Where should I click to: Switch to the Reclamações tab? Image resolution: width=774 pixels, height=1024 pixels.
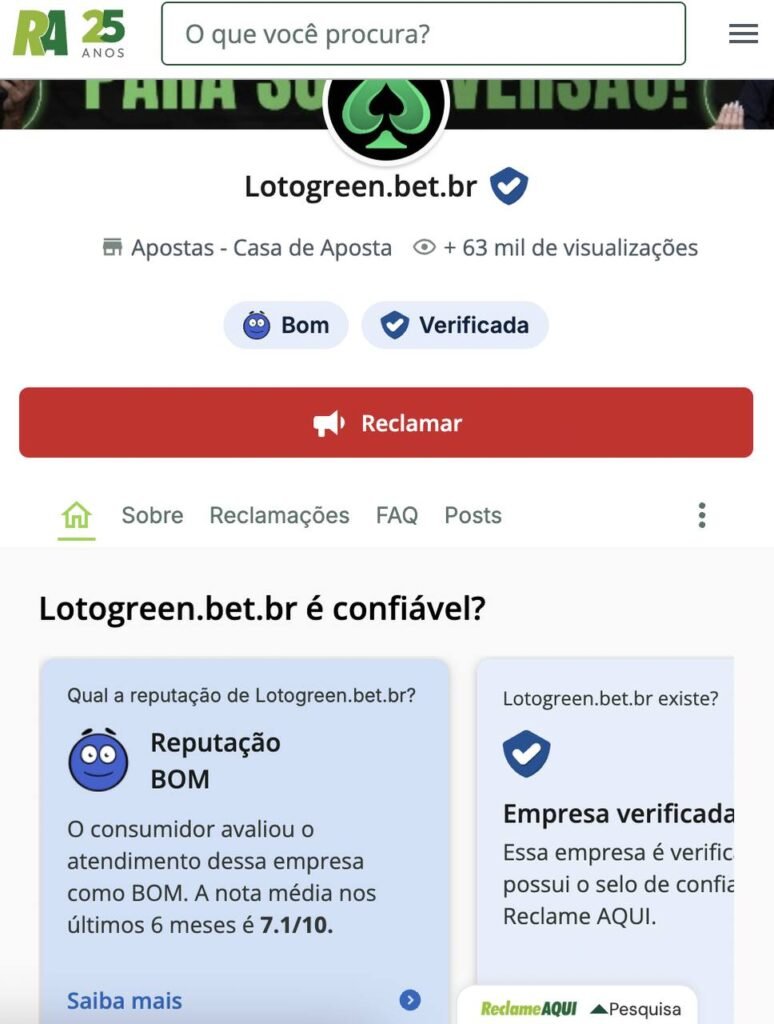279,515
